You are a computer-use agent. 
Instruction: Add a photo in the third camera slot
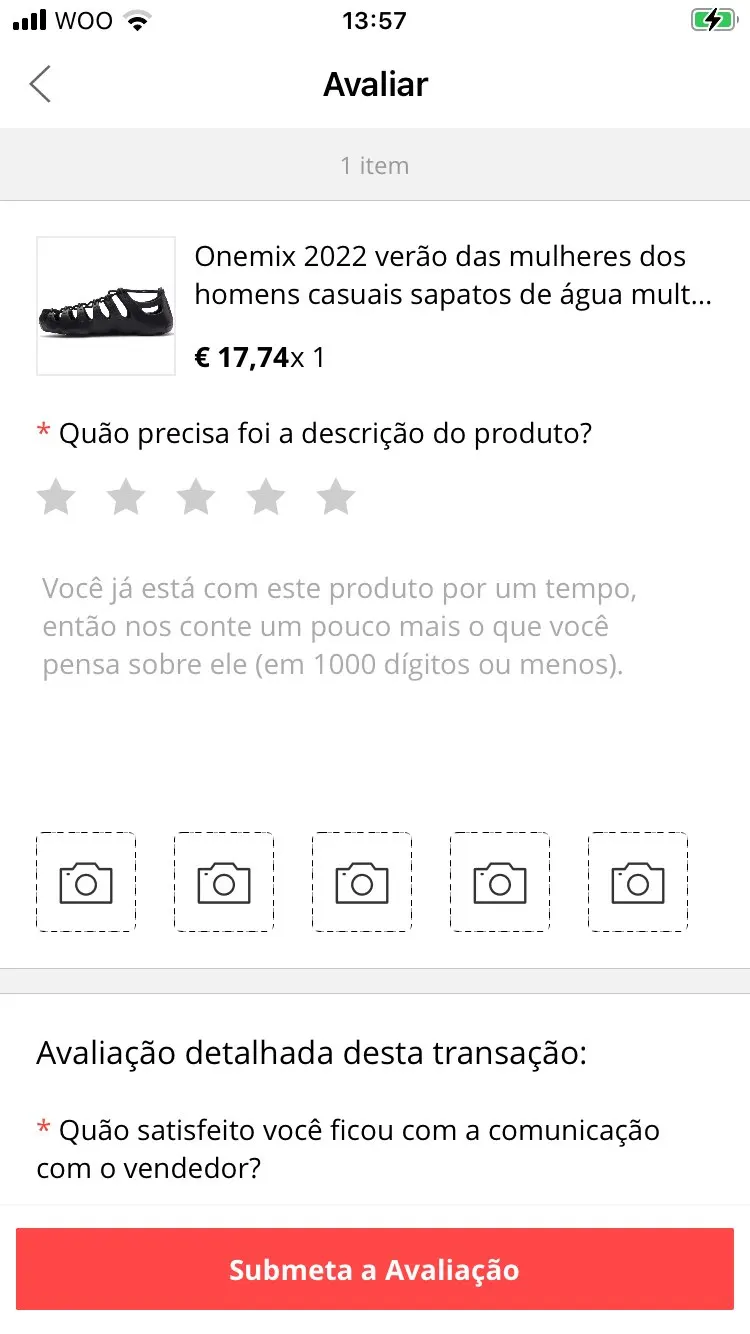point(362,882)
